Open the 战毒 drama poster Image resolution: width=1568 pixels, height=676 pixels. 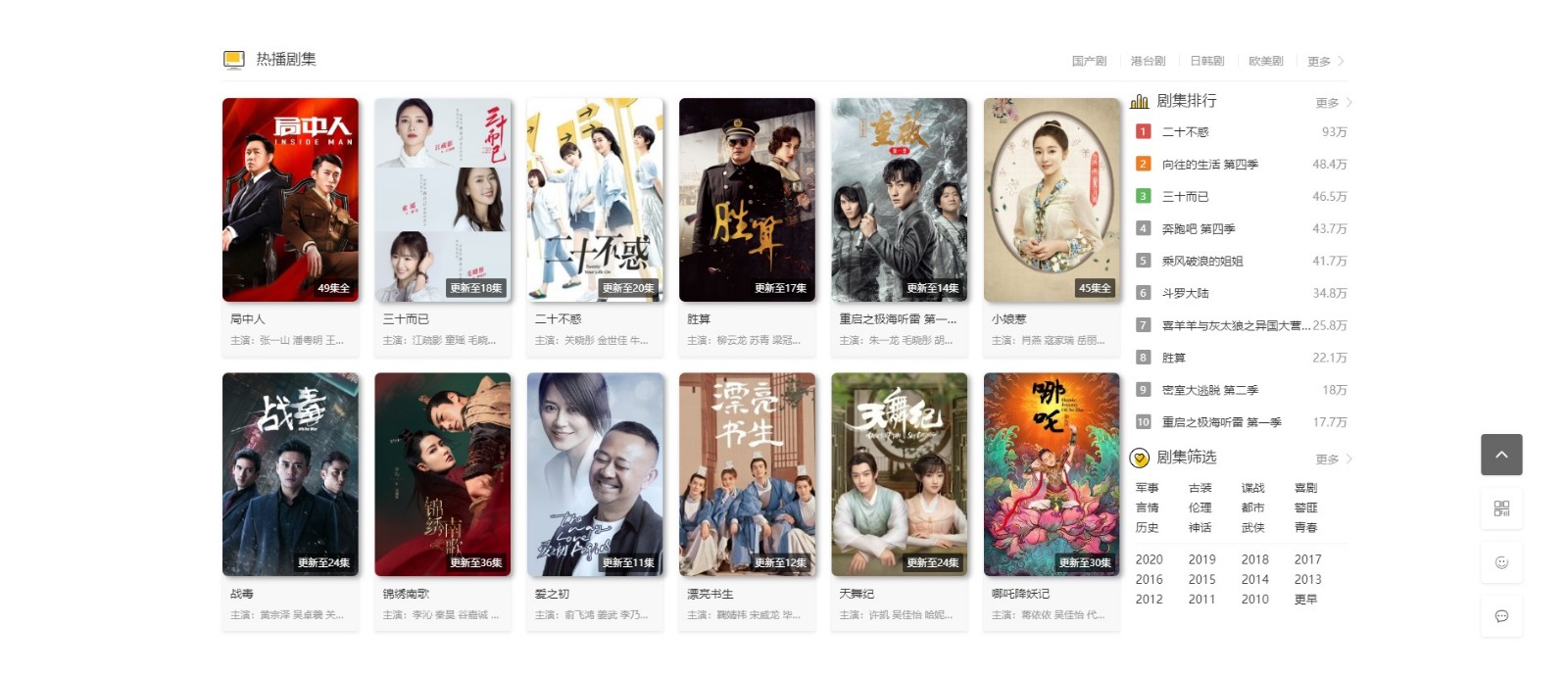tap(290, 474)
